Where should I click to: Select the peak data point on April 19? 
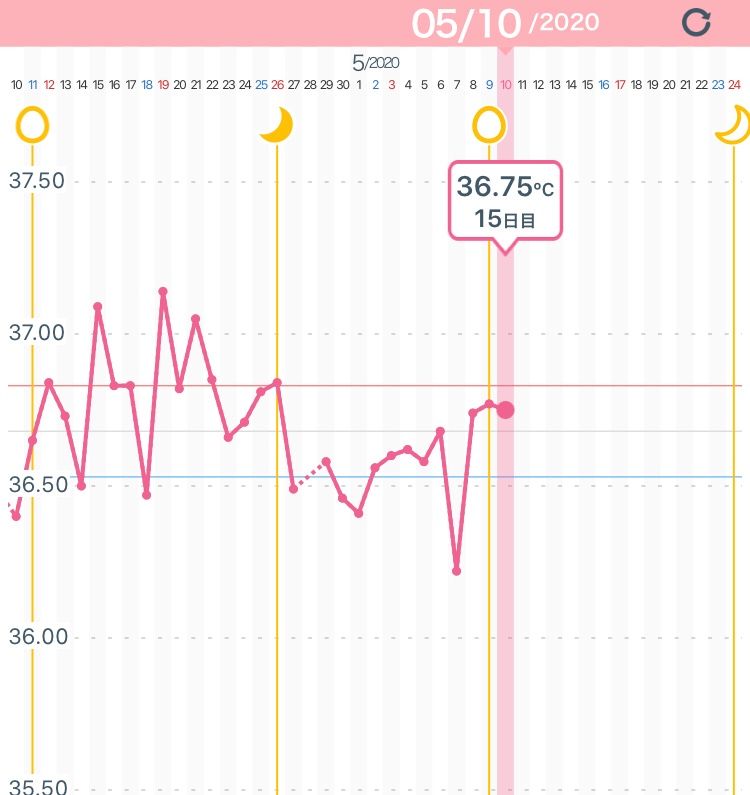[x=163, y=292]
